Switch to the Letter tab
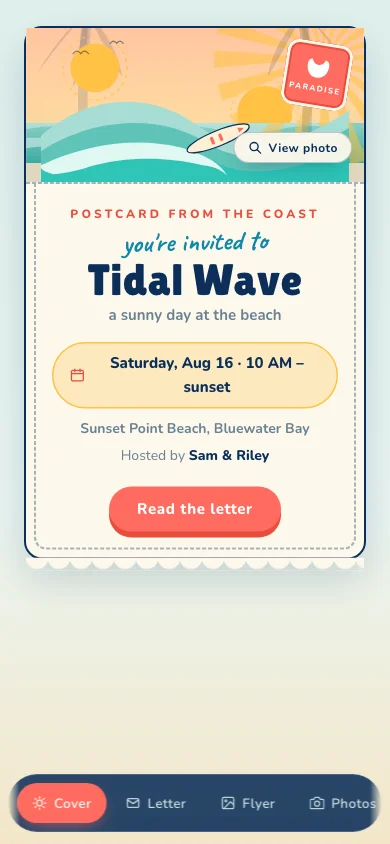Viewport: 390px width, 844px height. pos(156,803)
